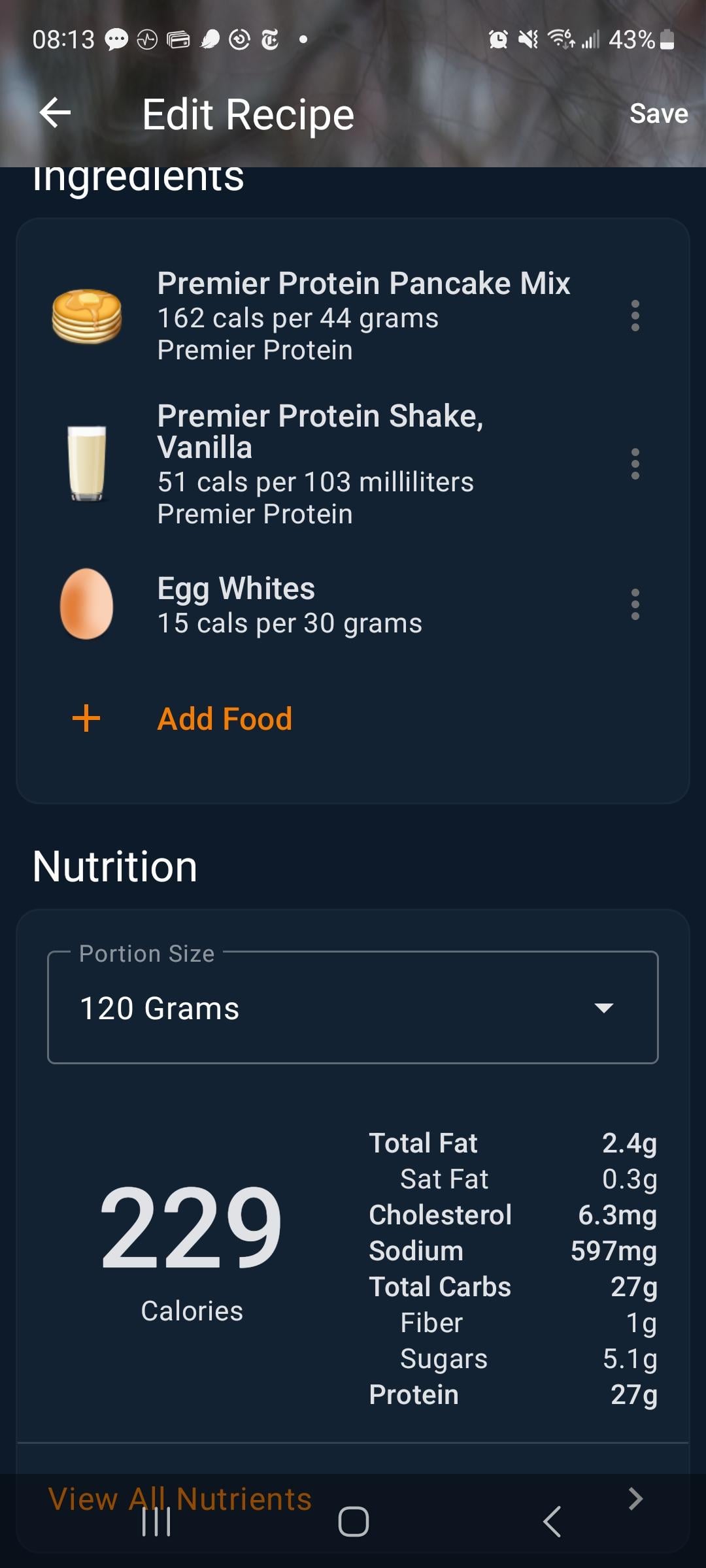Expand the Portion Size dropdown
Viewport: 706px width, 1568px height.
(x=353, y=1007)
